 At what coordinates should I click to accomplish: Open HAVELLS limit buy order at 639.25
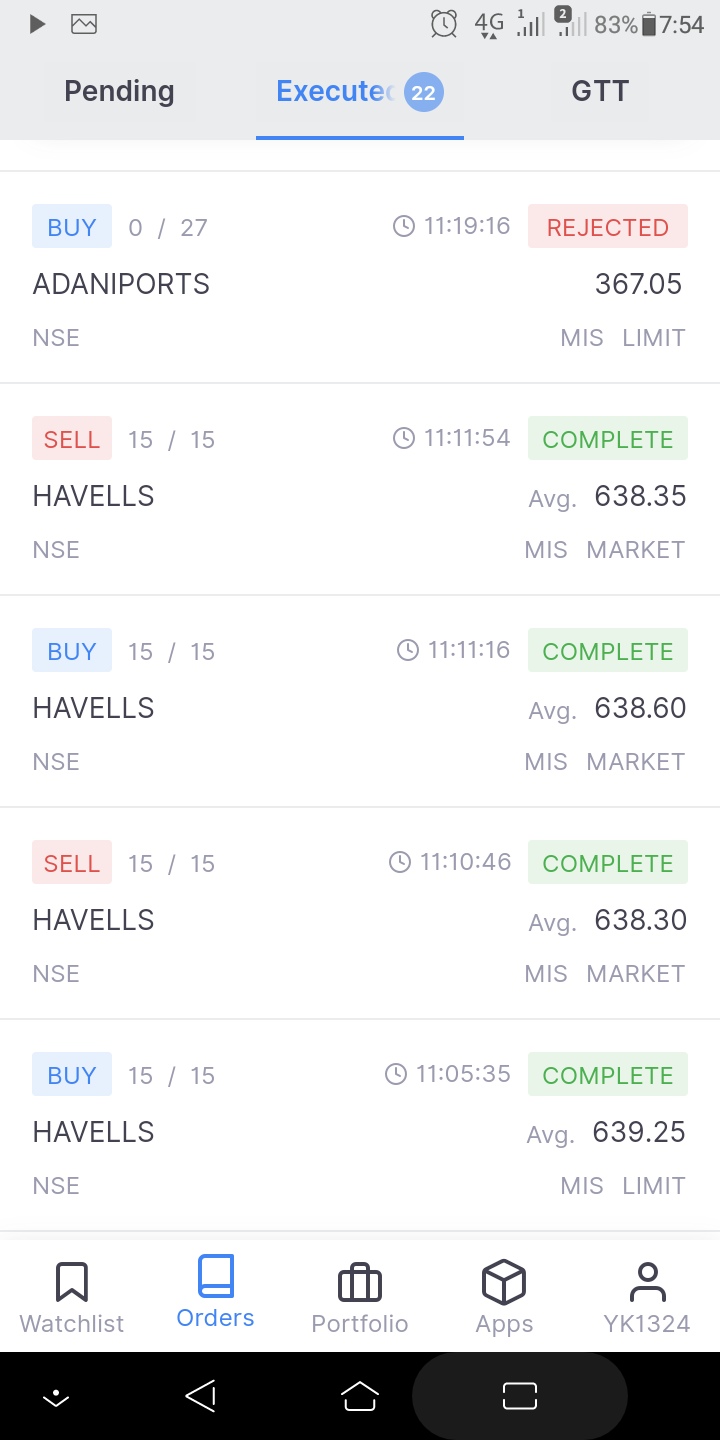(360, 1130)
